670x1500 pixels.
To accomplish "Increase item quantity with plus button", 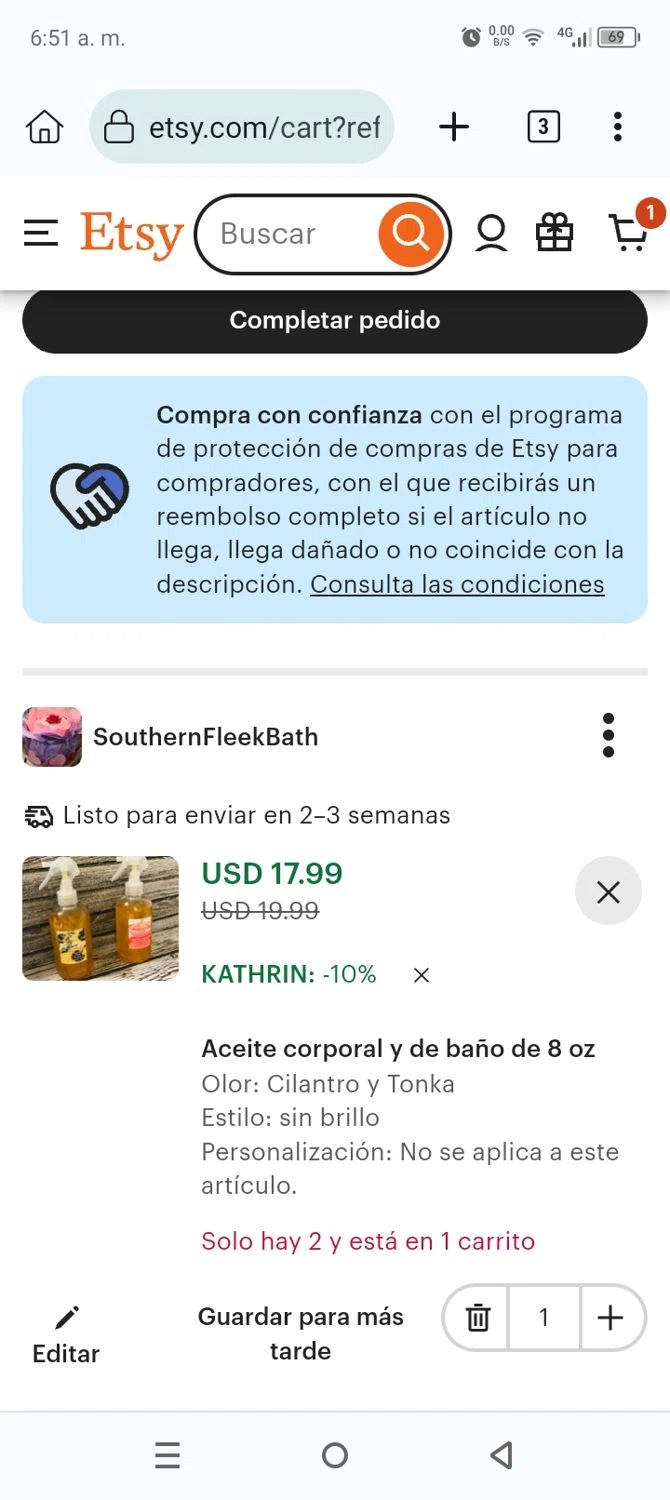I will point(610,1318).
